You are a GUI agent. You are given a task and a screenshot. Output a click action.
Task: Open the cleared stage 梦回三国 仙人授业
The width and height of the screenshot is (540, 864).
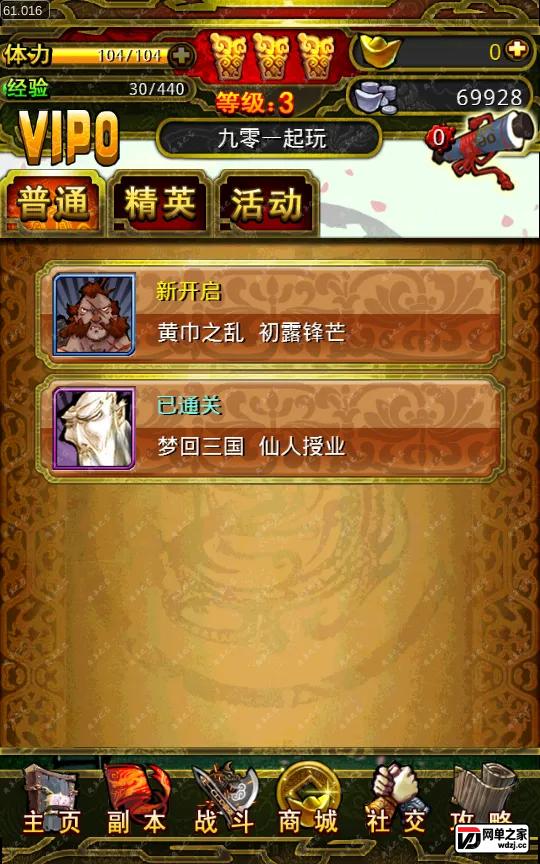coord(271,429)
